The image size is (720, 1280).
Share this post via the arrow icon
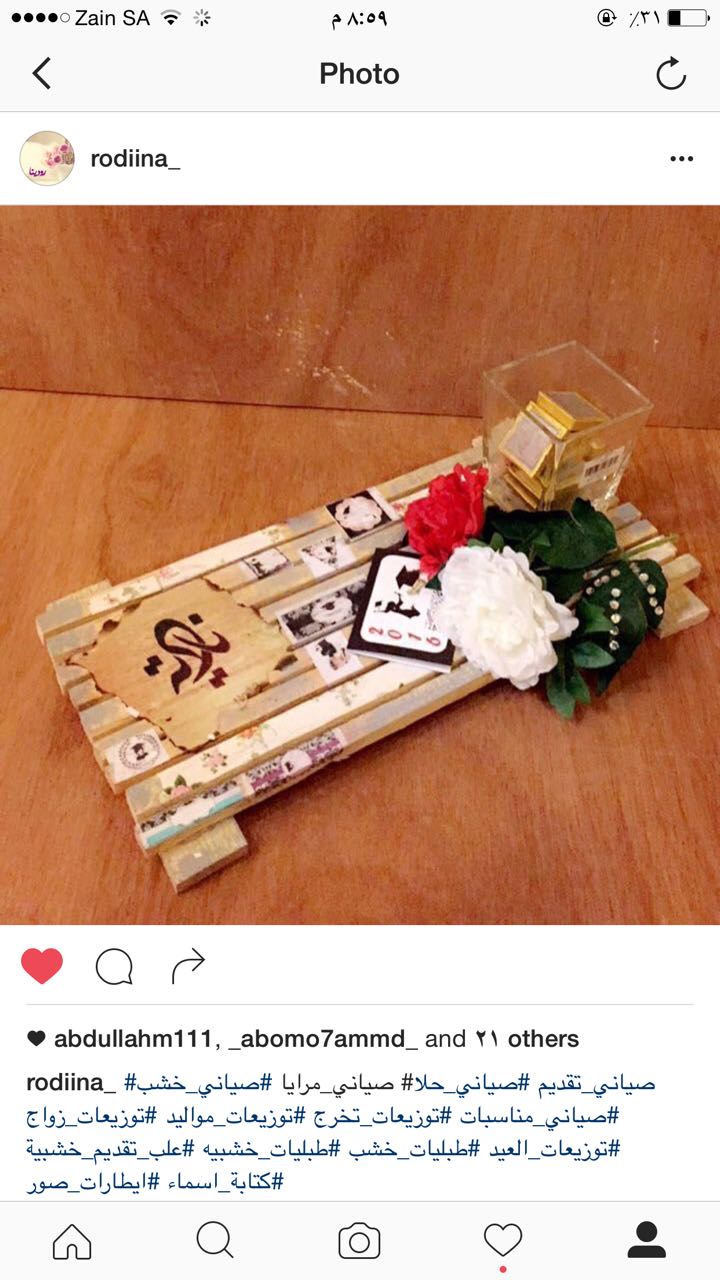188,966
